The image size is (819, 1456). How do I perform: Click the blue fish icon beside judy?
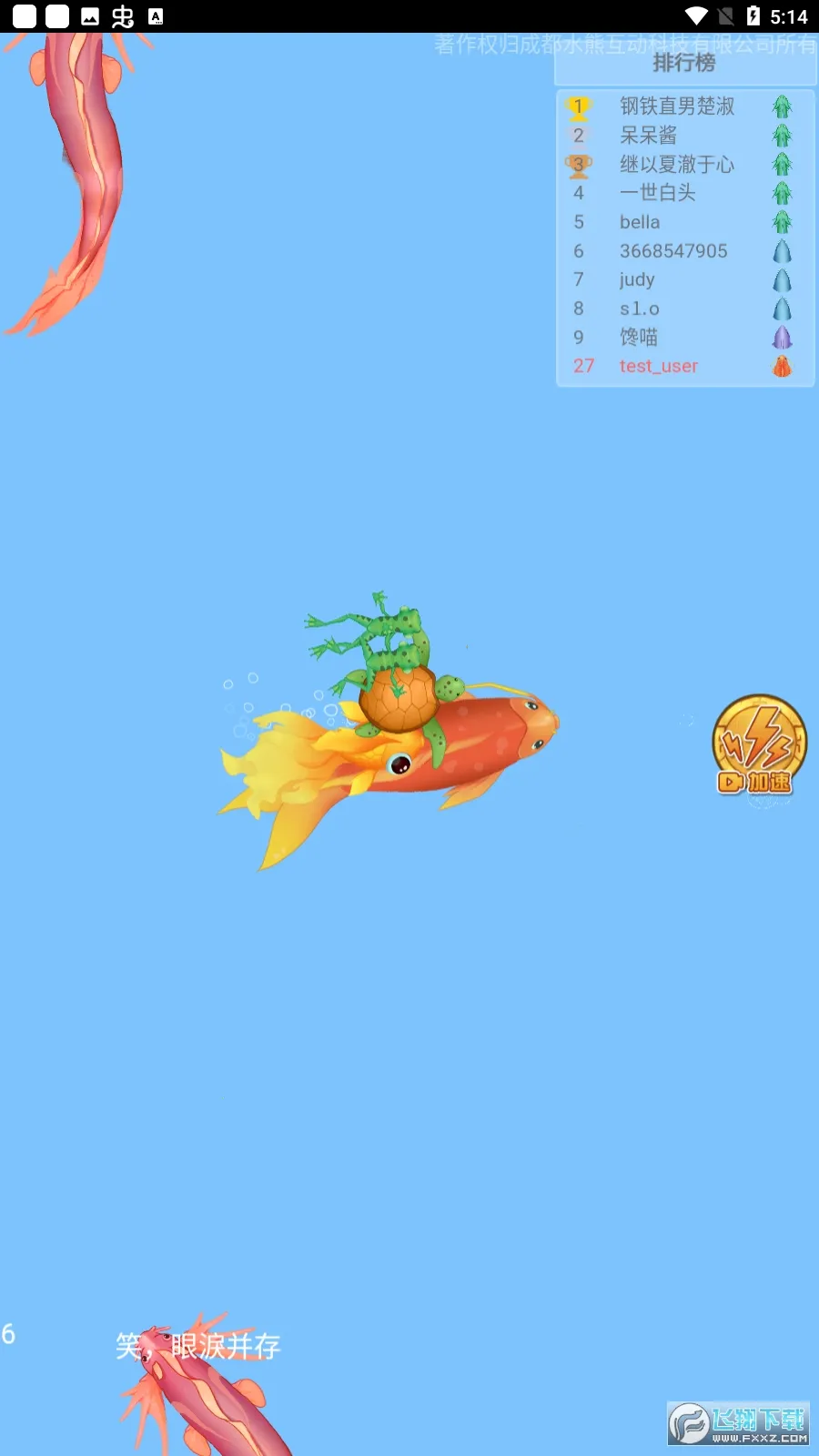pyautogui.click(x=782, y=280)
